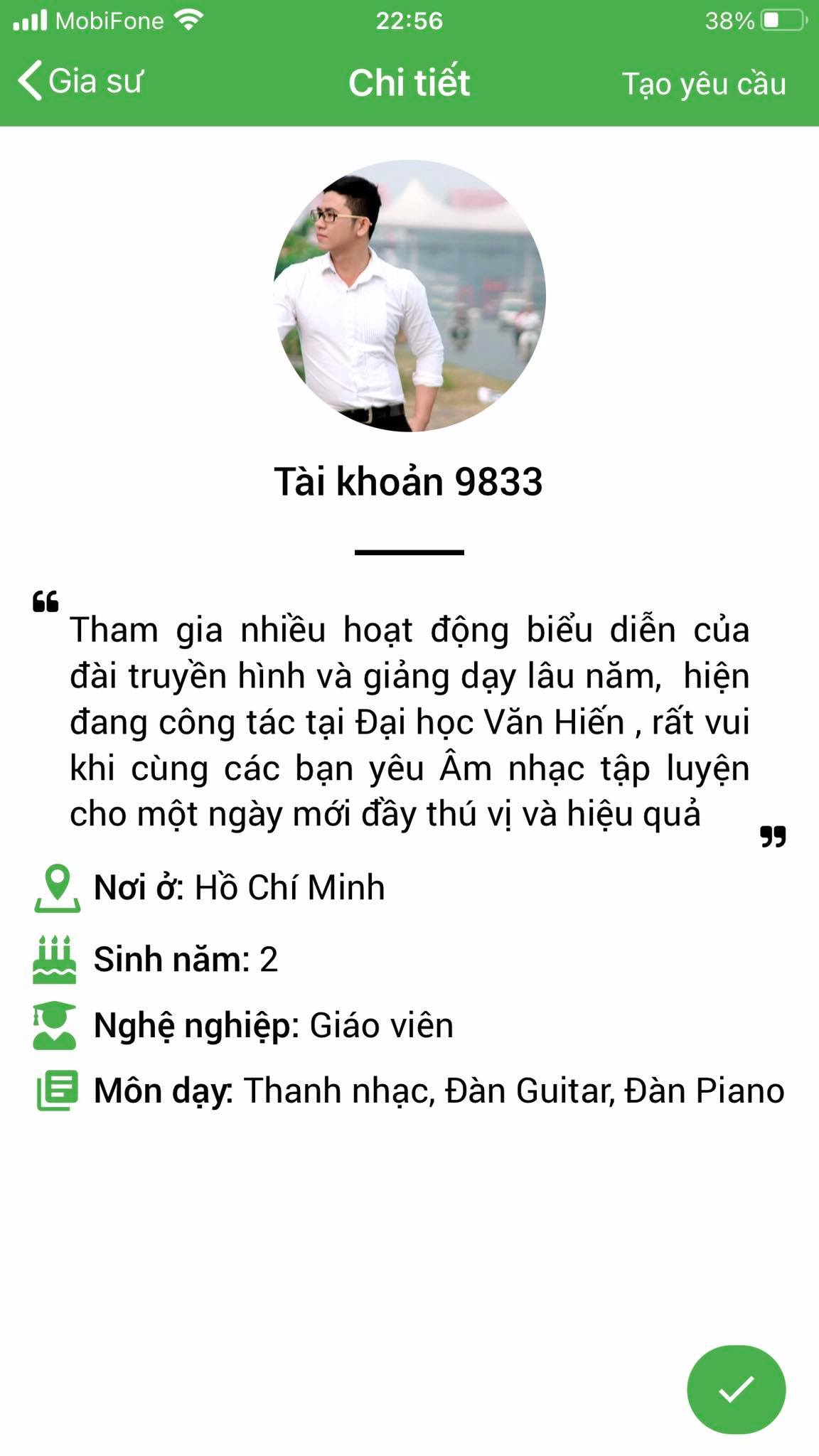819x1456 pixels.
Task: Open the tutor's profile photo
Action: click(x=409, y=296)
